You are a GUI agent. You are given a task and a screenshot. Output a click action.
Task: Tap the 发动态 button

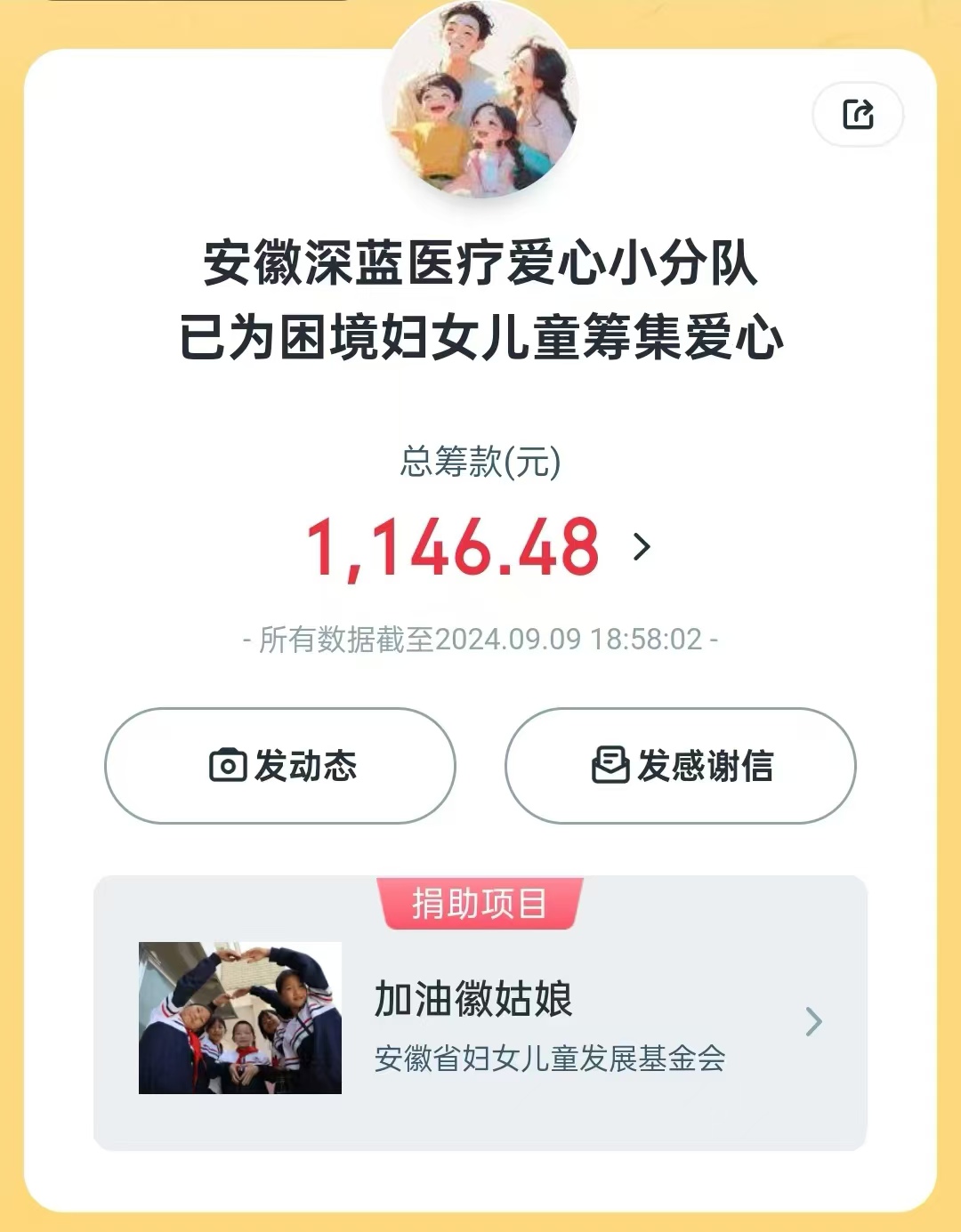tap(280, 766)
